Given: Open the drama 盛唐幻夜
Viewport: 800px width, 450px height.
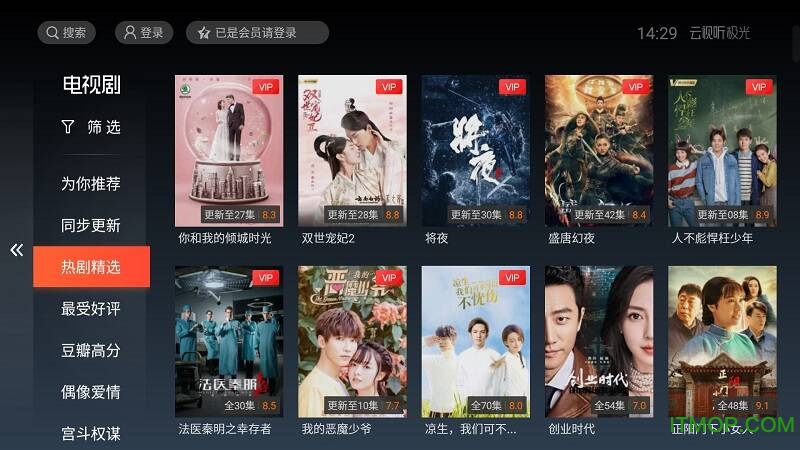Looking at the screenshot, I should [598, 150].
